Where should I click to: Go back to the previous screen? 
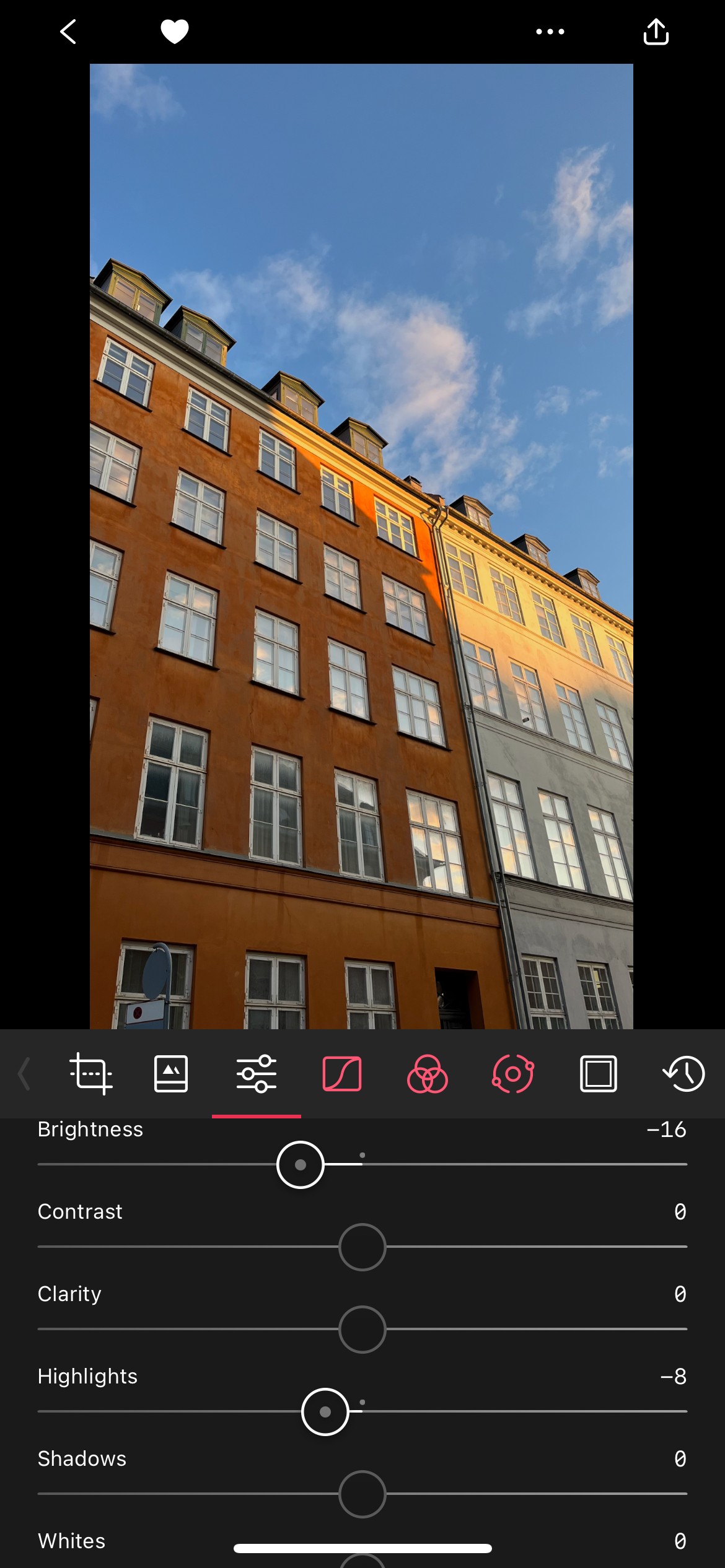click(68, 32)
